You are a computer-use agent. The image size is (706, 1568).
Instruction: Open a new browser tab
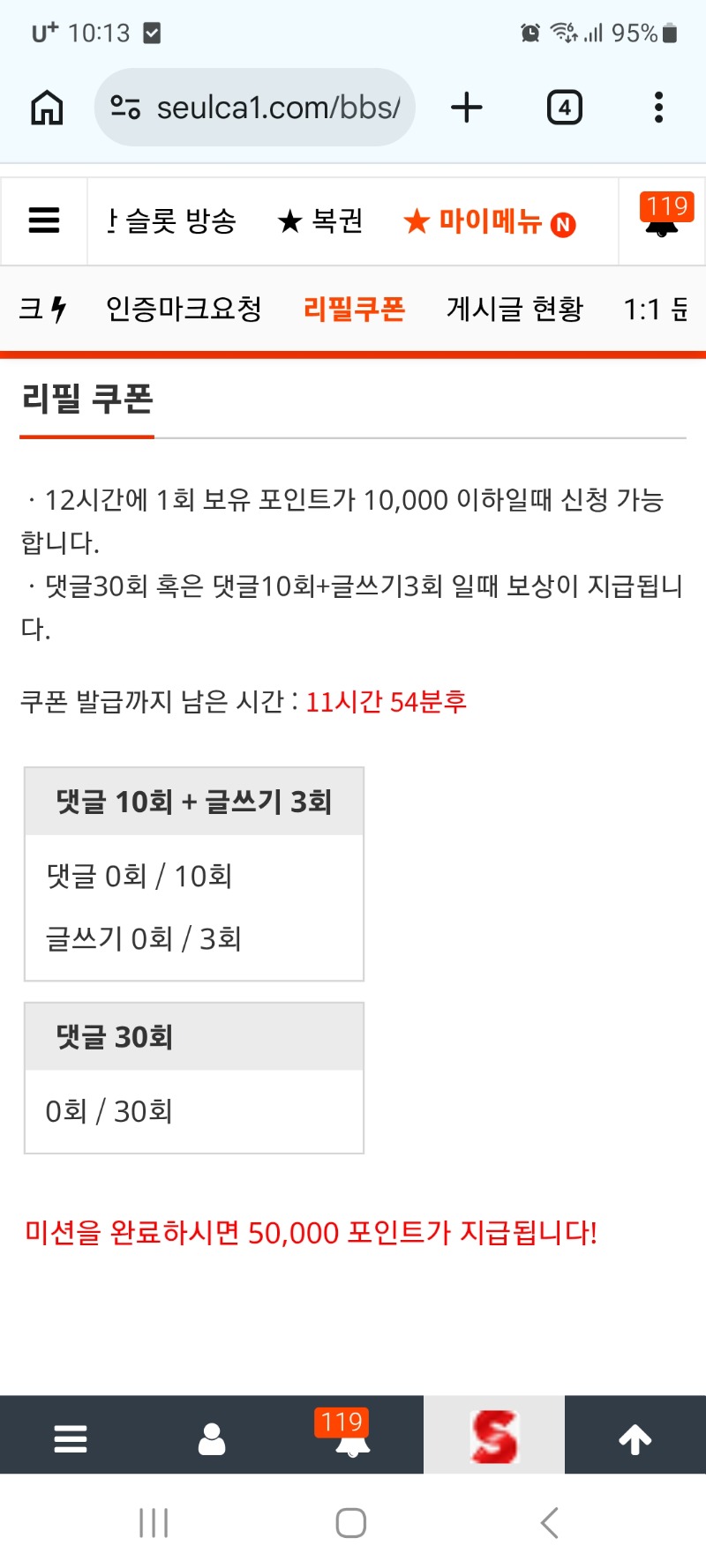467,108
